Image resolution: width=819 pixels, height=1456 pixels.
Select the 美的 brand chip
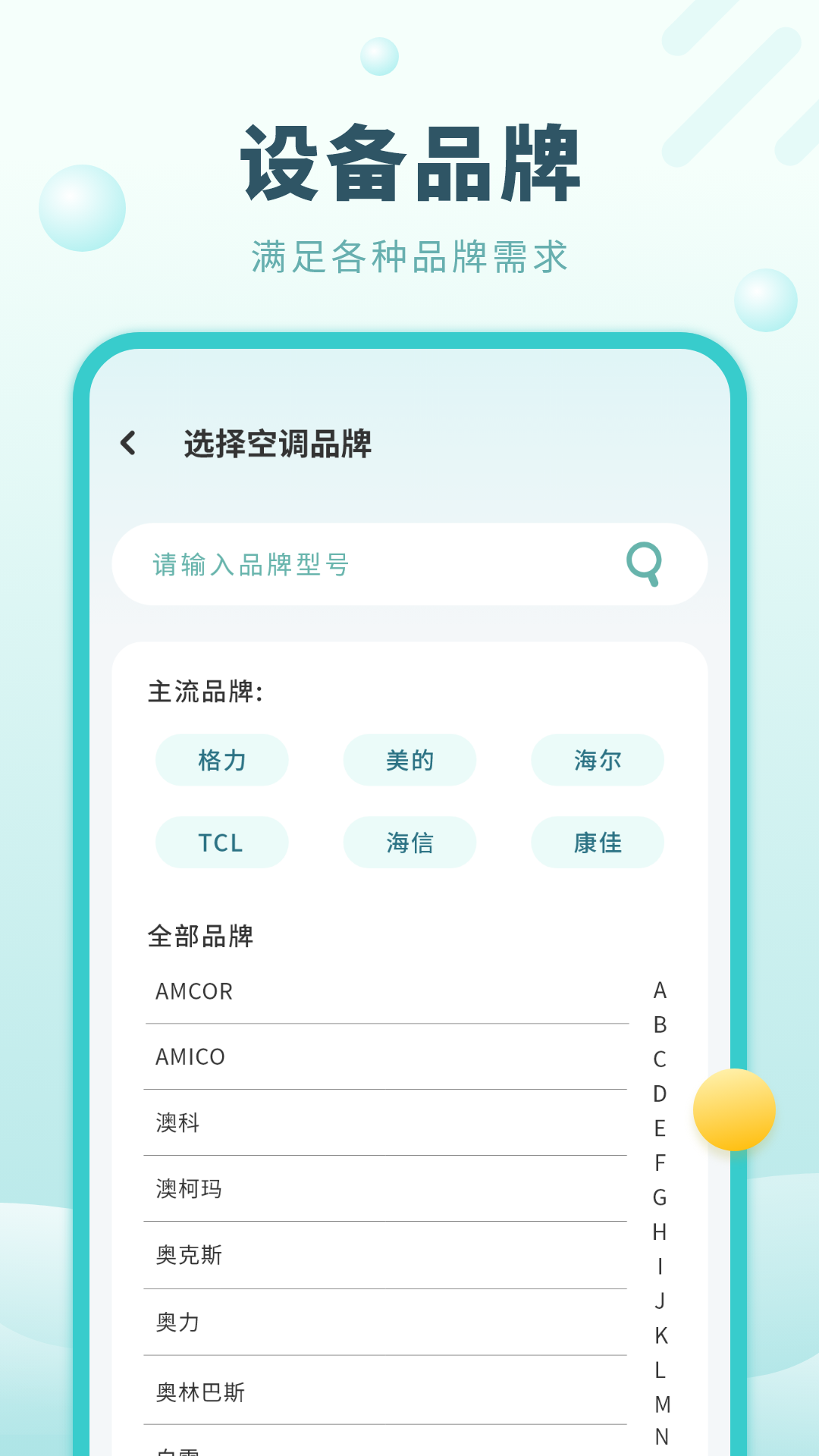click(x=409, y=760)
